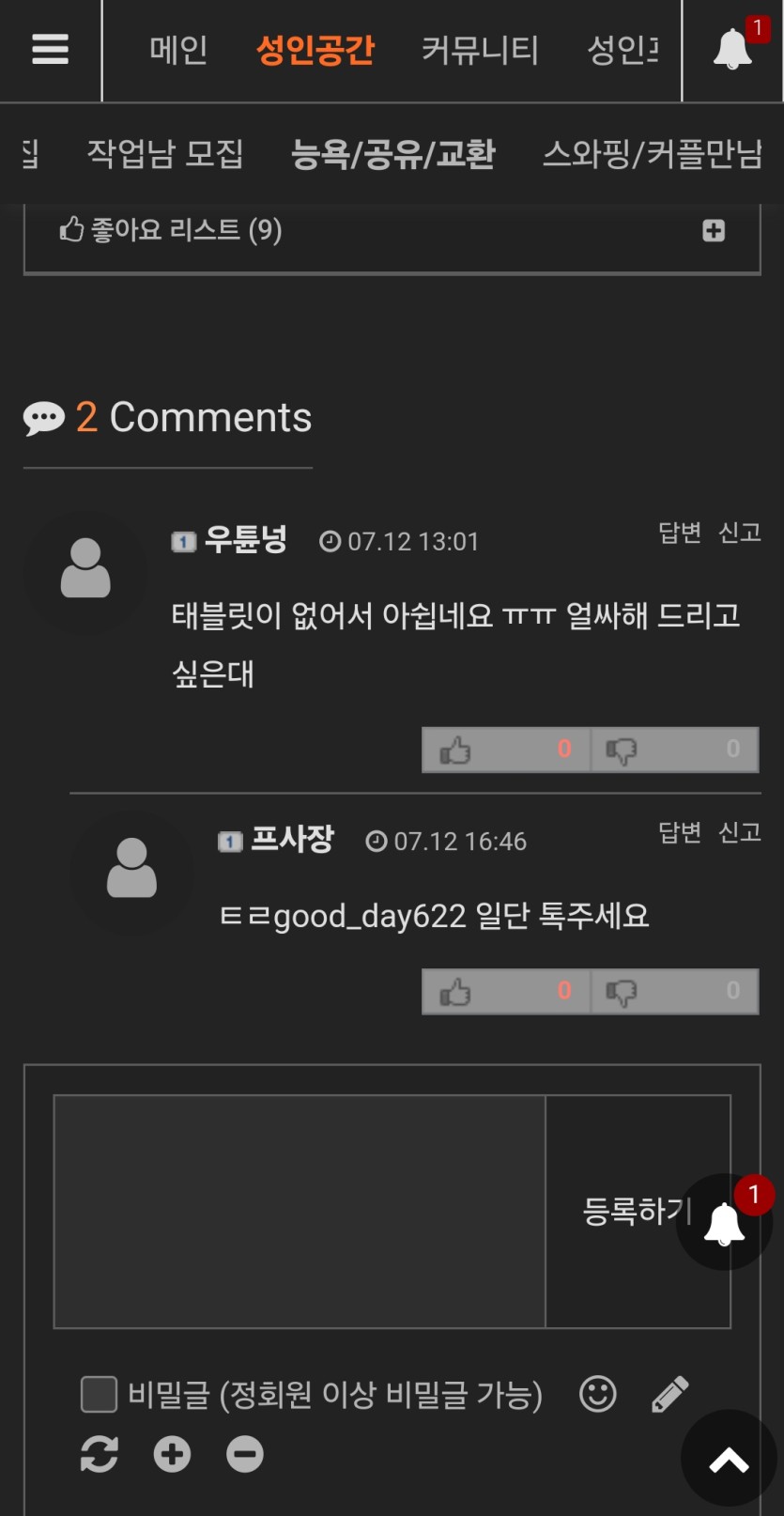Report 프사장's comment with 신고

(739, 832)
